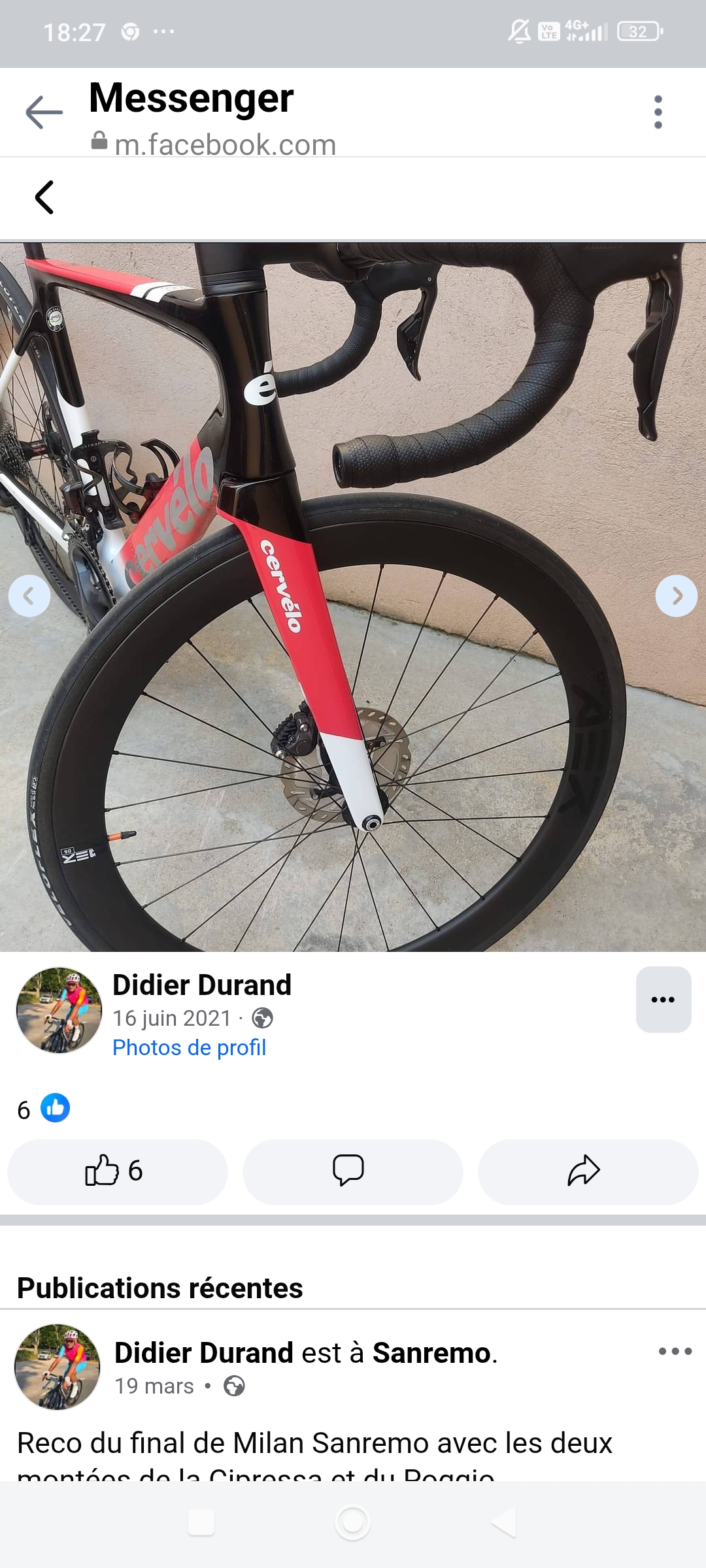The height and width of the screenshot is (1568, 706).
Task: Open the three-dot browser overflow menu
Action: click(658, 112)
